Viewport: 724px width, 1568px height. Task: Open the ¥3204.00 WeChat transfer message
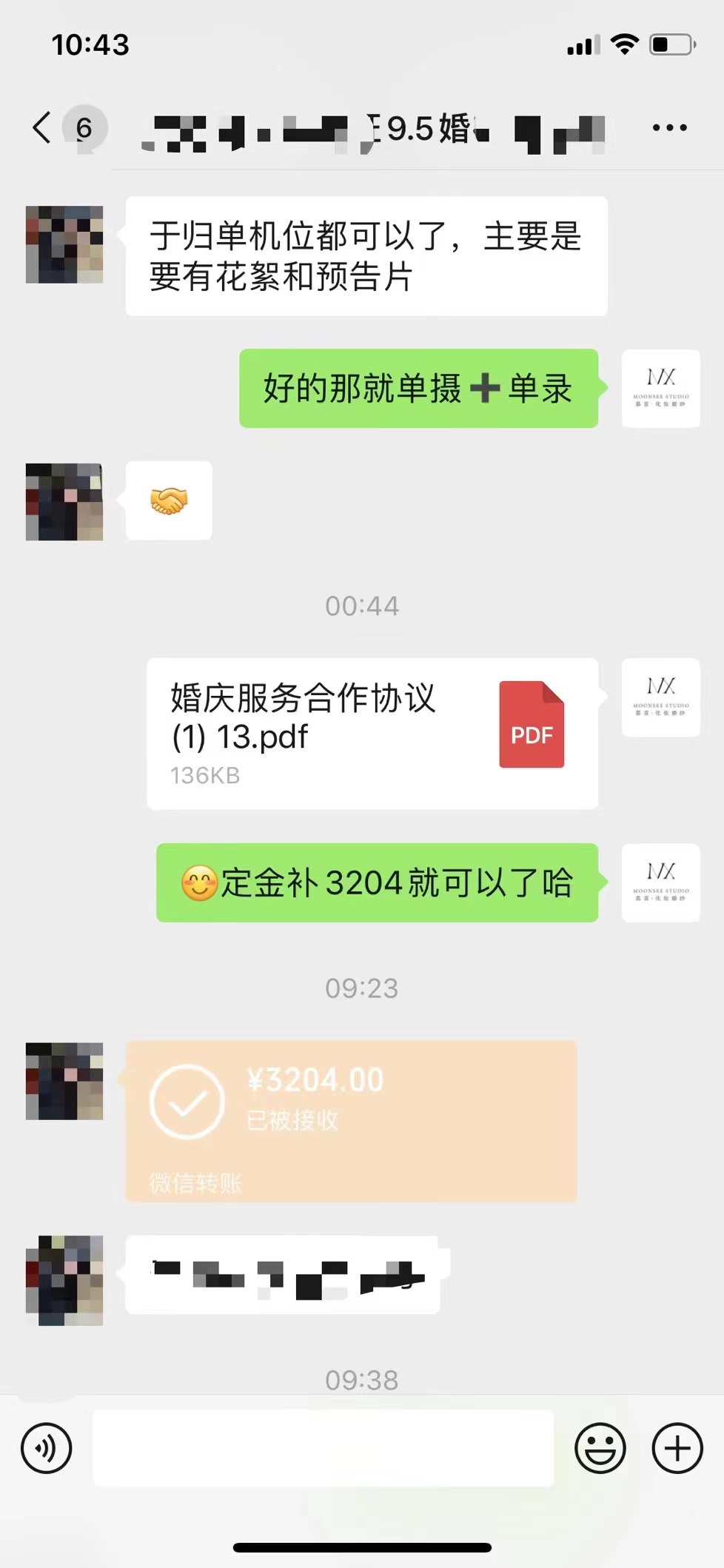coord(351,1121)
